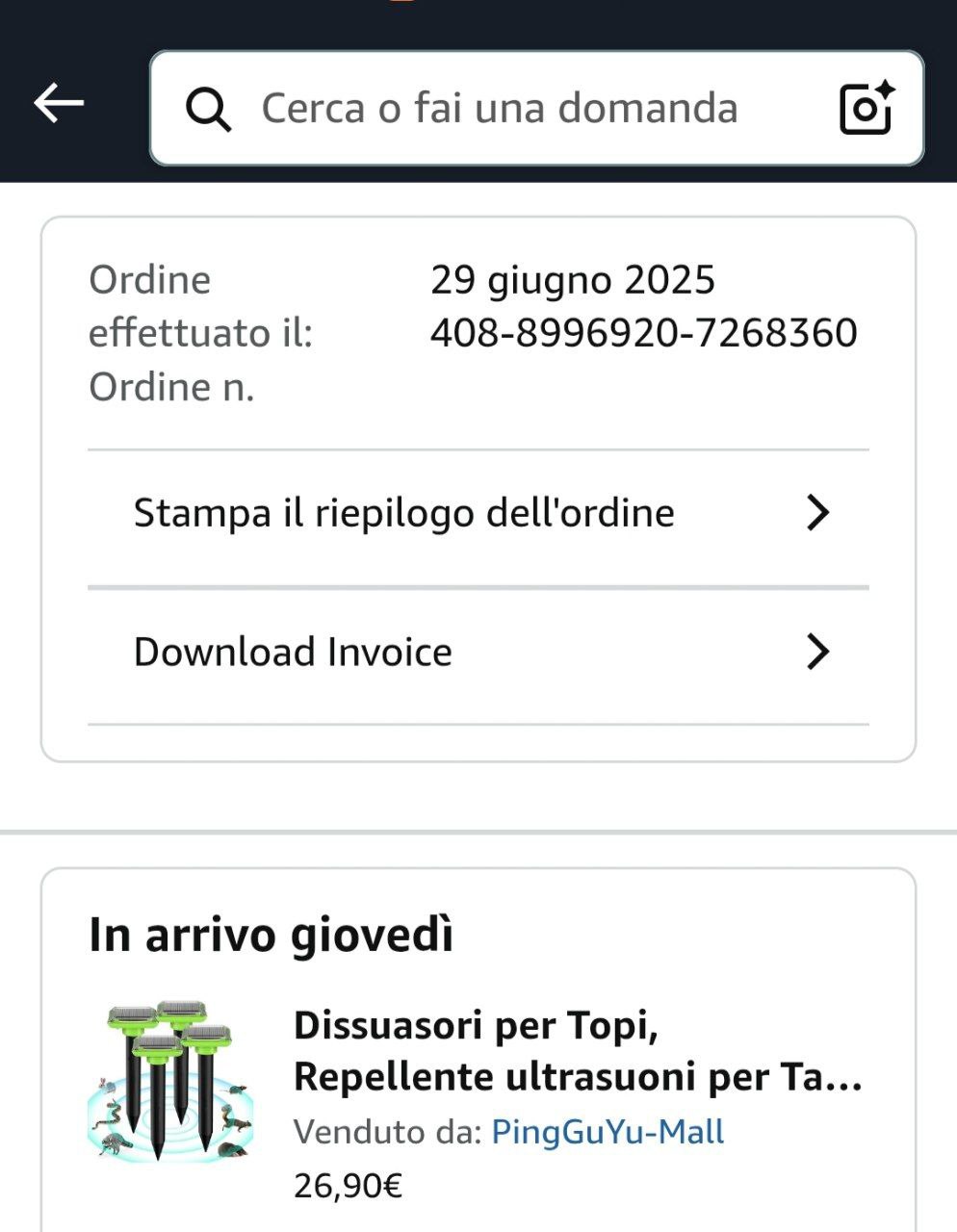View the Dissuasori per Topi product title
The height and width of the screenshot is (1232, 957).
(577, 1051)
